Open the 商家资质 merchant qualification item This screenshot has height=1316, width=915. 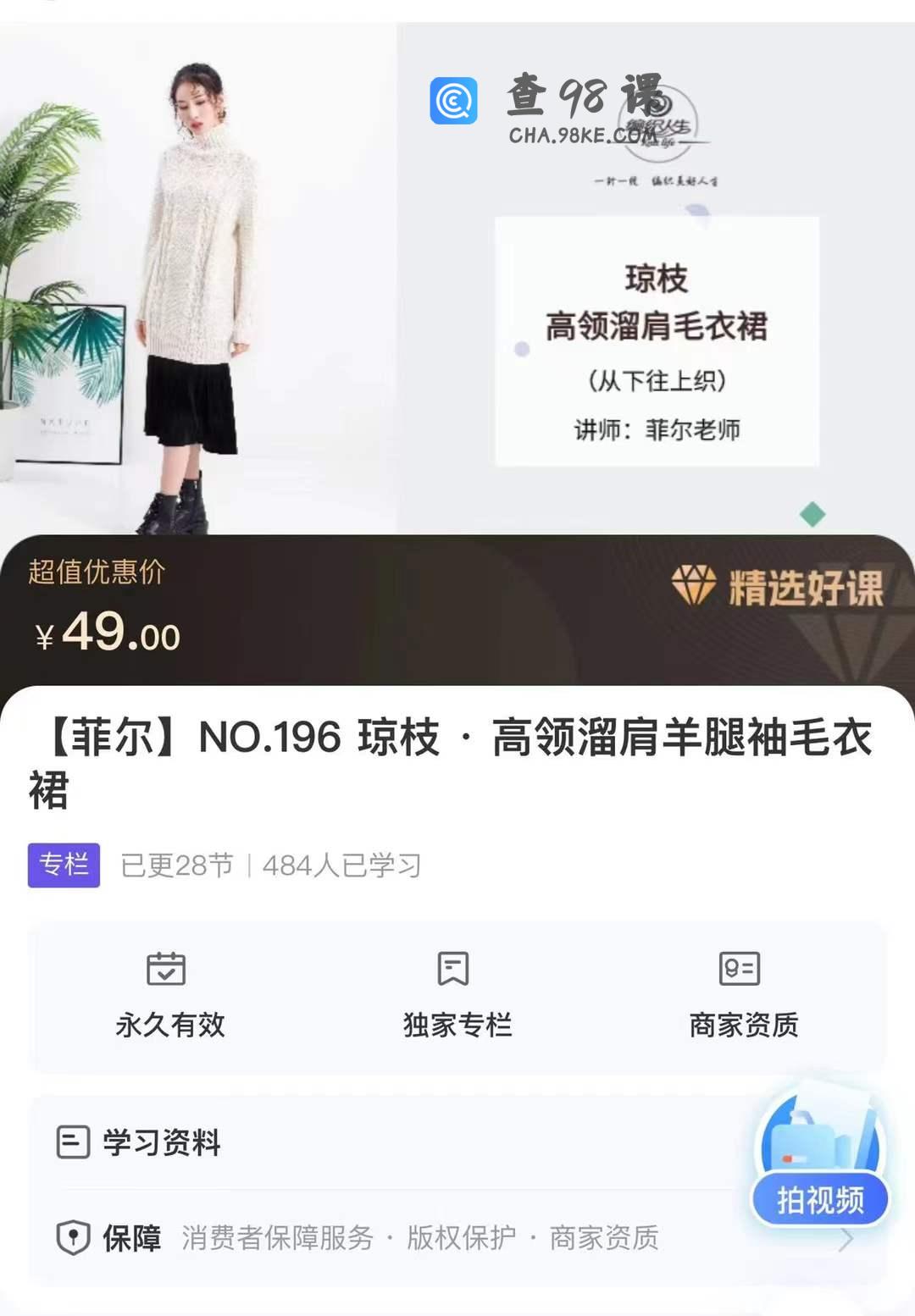pyautogui.click(x=743, y=995)
